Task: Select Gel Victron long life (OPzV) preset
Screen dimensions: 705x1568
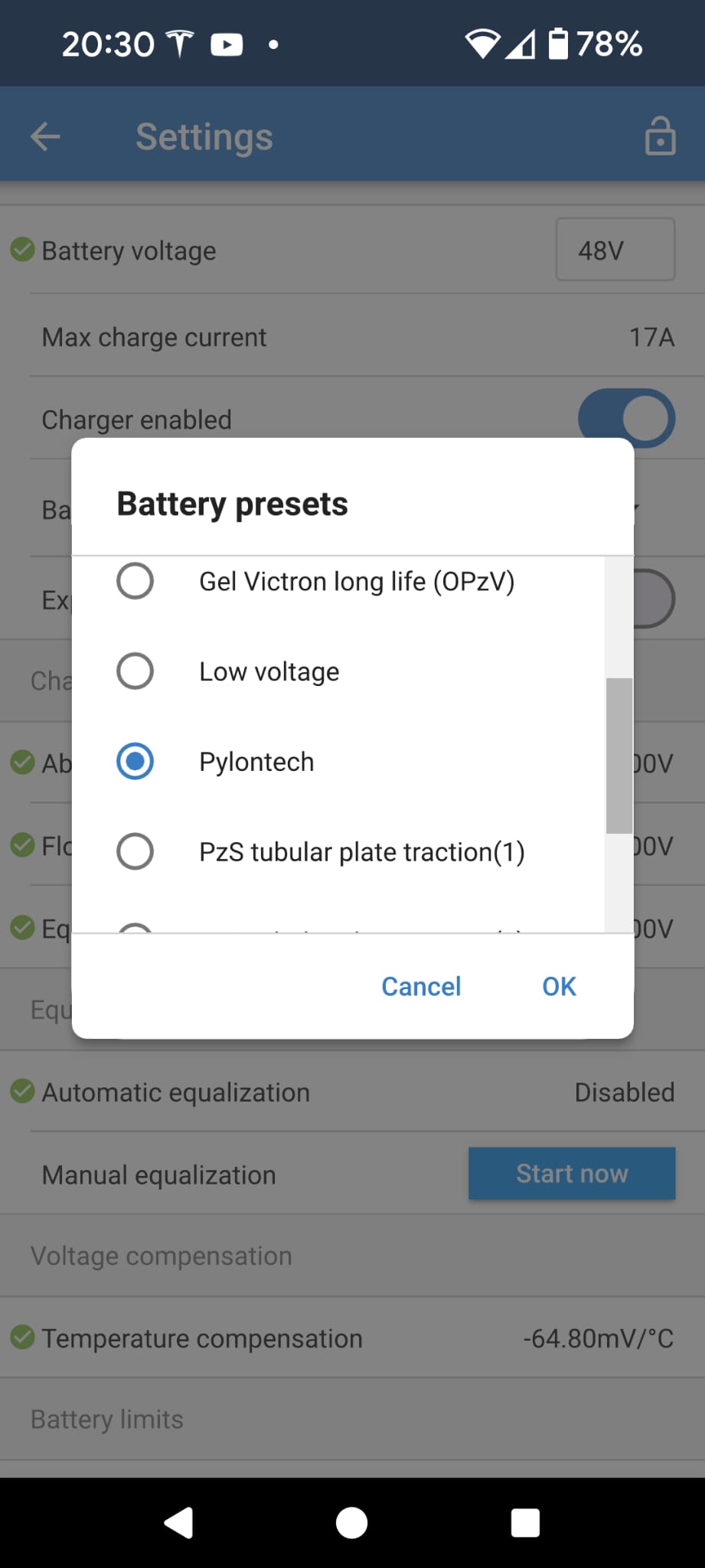Action: click(135, 581)
